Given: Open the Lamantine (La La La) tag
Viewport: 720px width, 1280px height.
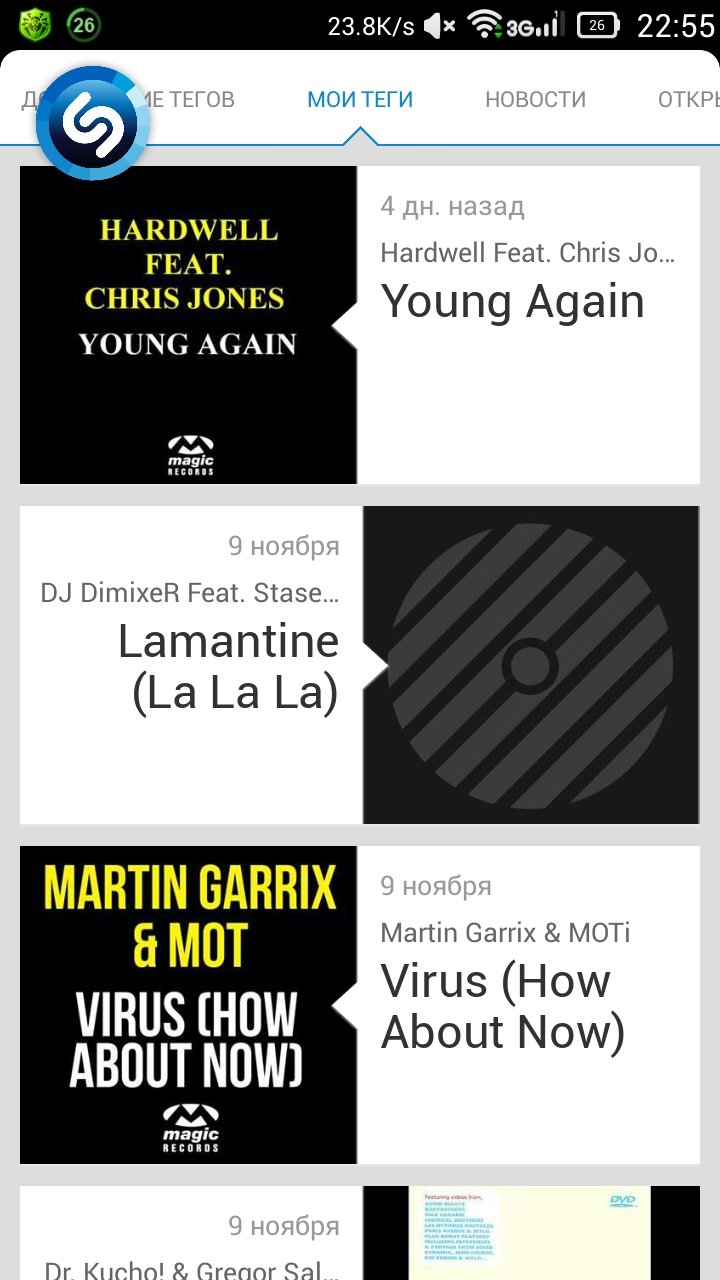Looking at the screenshot, I should pos(360,665).
